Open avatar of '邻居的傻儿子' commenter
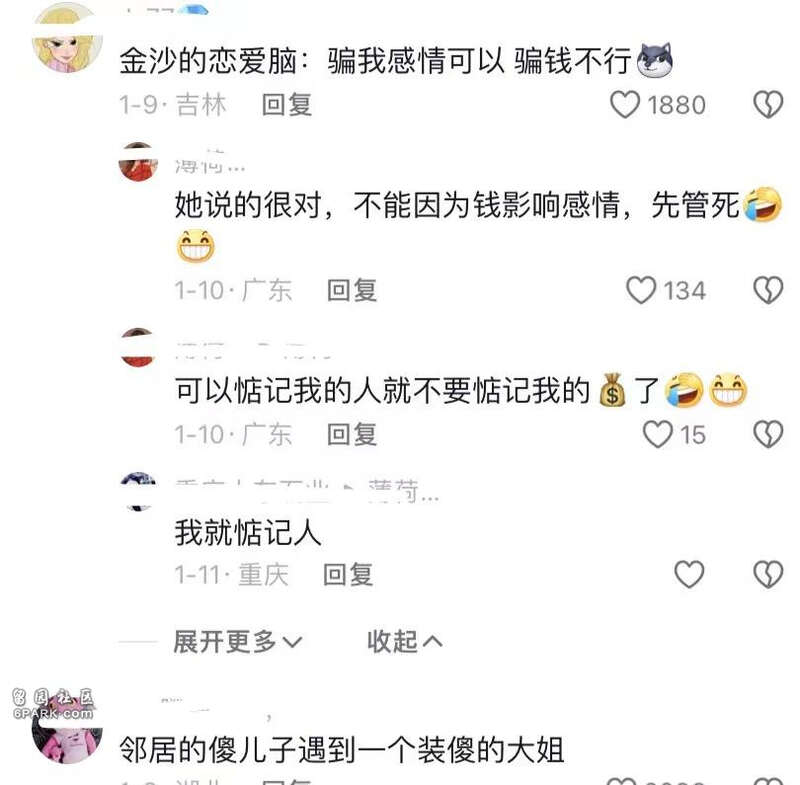The height and width of the screenshot is (785, 800). pyautogui.click(x=67, y=730)
